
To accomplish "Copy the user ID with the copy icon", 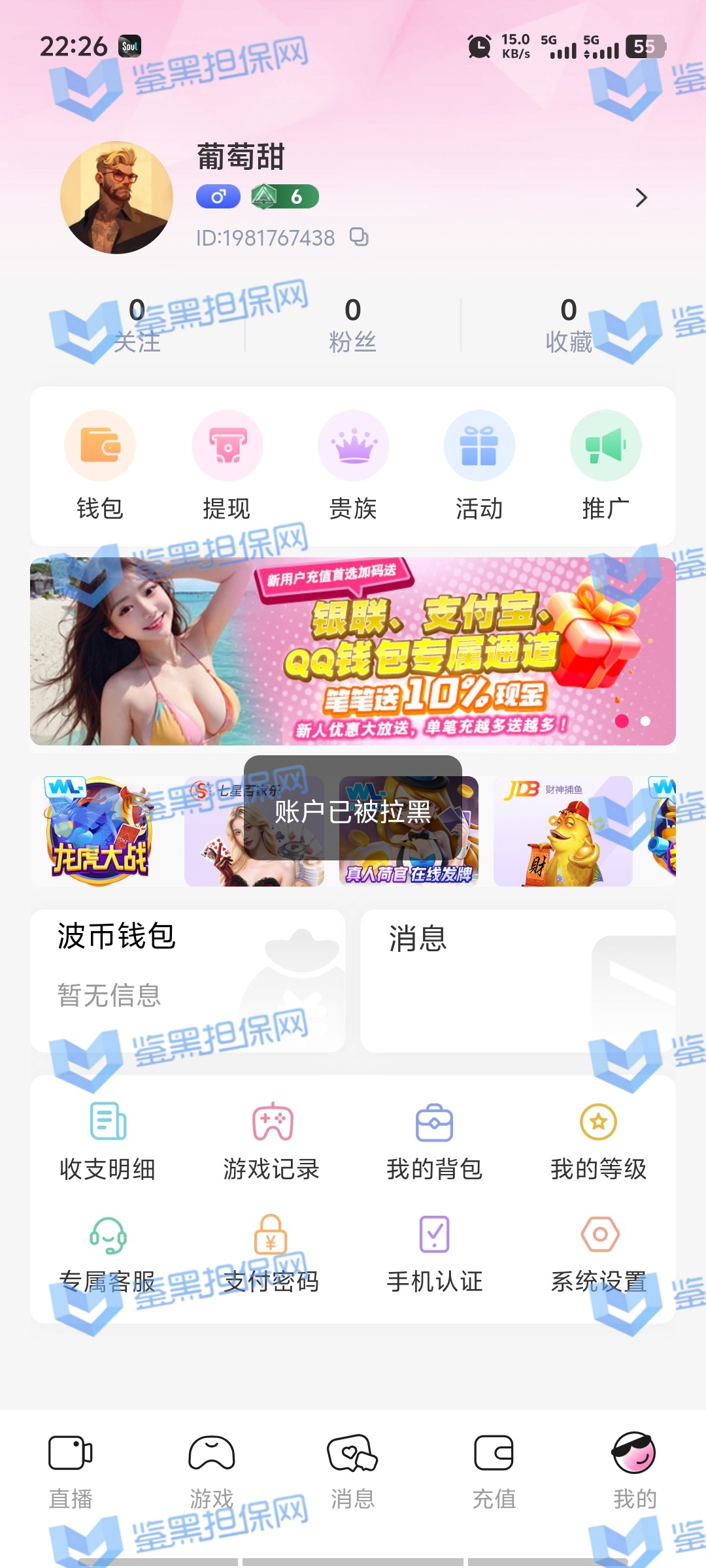I will pyautogui.click(x=359, y=237).
